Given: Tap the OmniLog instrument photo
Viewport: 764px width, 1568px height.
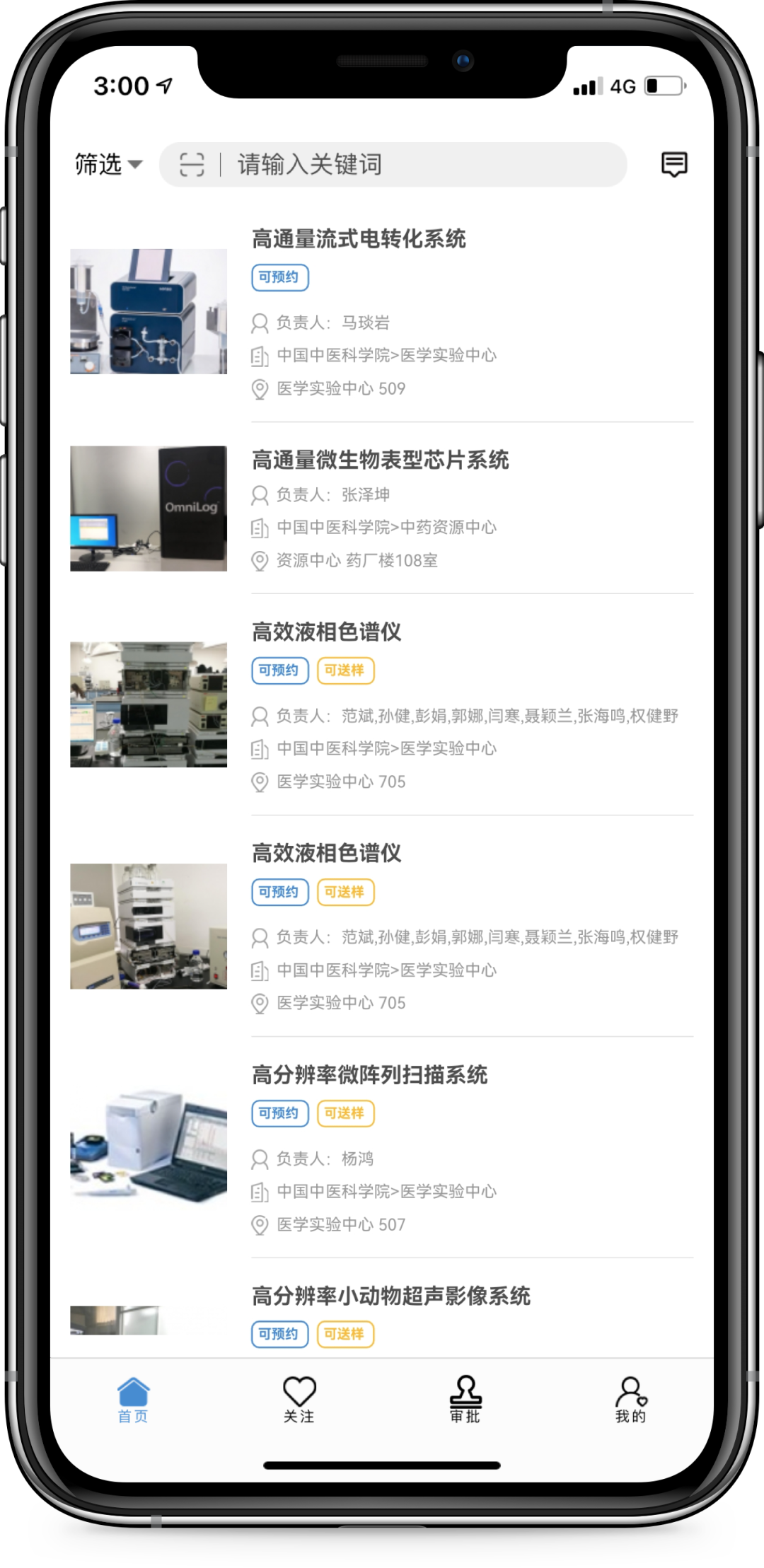Looking at the screenshot, I should coord(149,509).
